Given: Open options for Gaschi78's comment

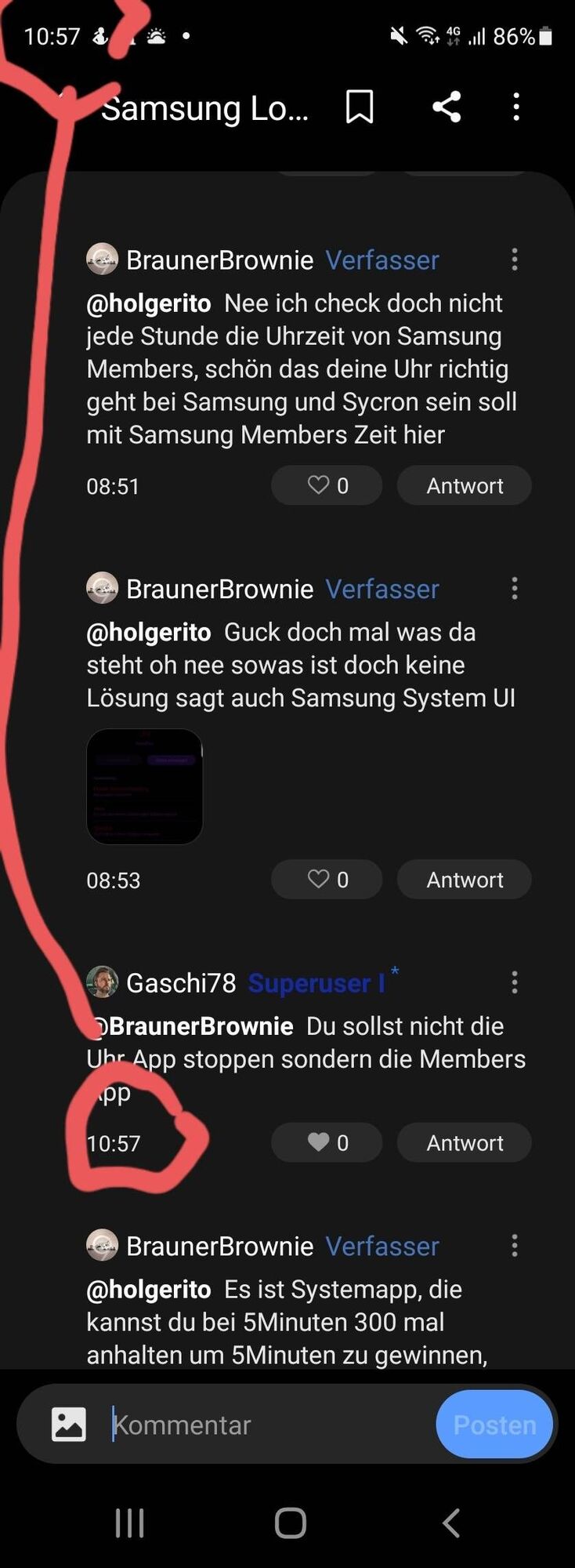Looking at the screenshot, I should [514, 982].
